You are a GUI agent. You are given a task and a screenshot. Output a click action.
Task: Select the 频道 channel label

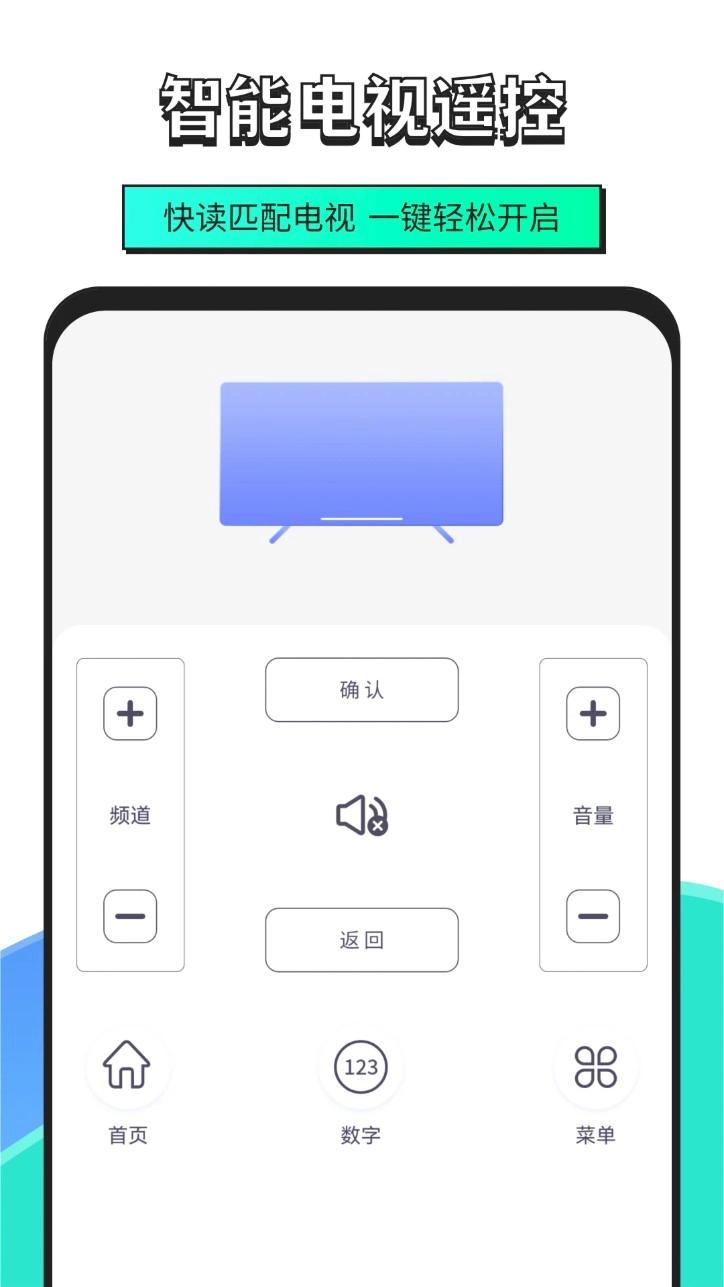click(x=129, y=815)
